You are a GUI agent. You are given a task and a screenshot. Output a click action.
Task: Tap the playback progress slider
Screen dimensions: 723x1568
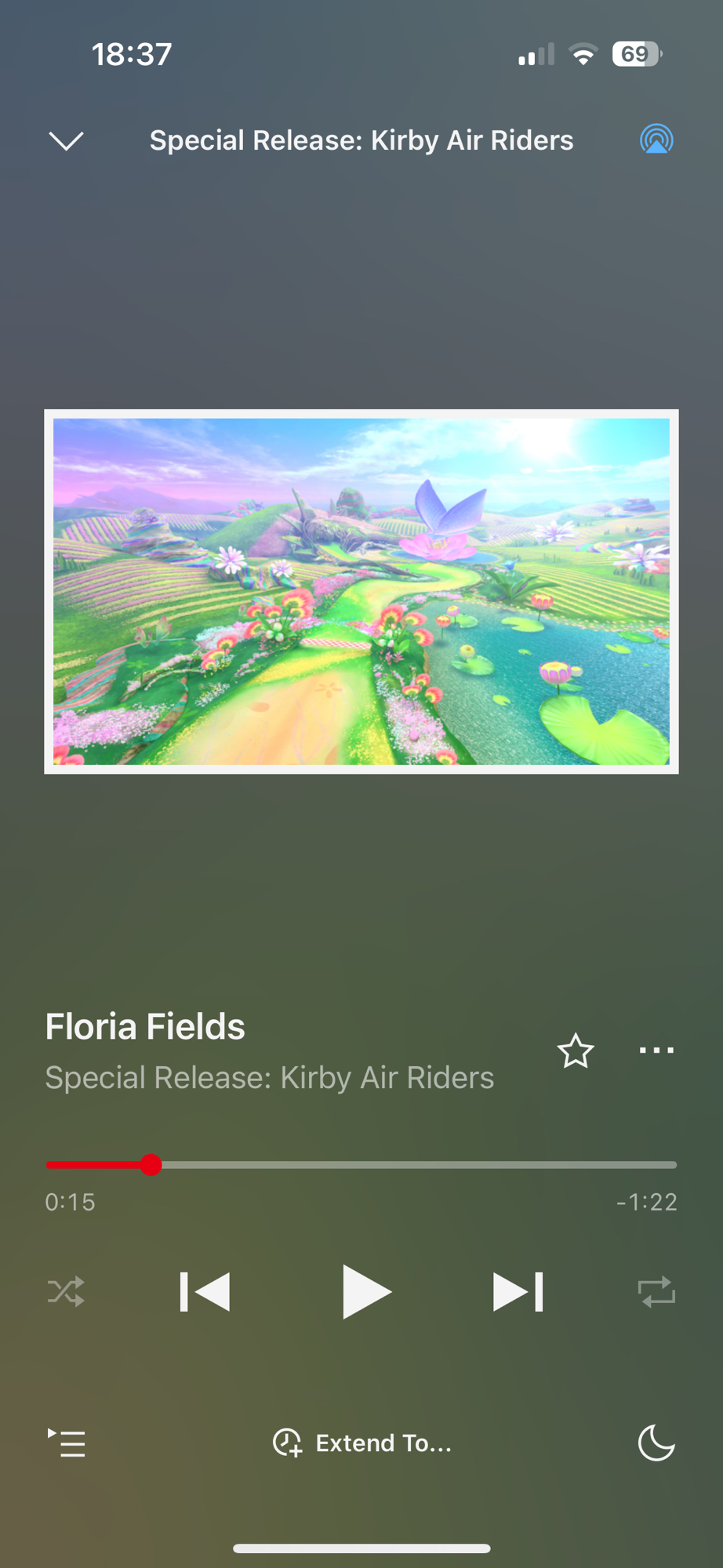361,1165
